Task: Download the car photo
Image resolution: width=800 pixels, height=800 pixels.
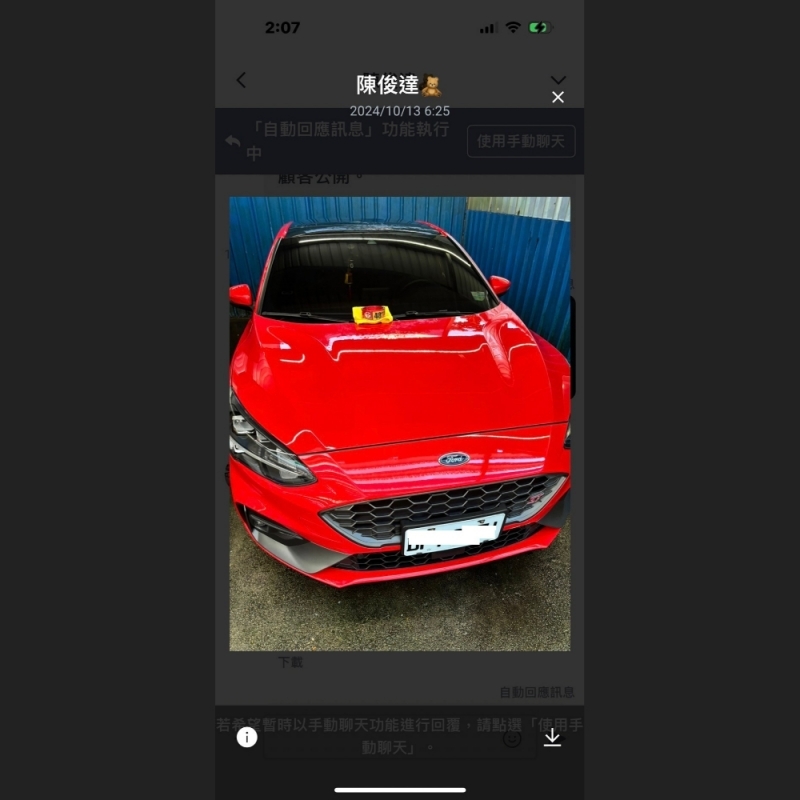Action: 552,737
